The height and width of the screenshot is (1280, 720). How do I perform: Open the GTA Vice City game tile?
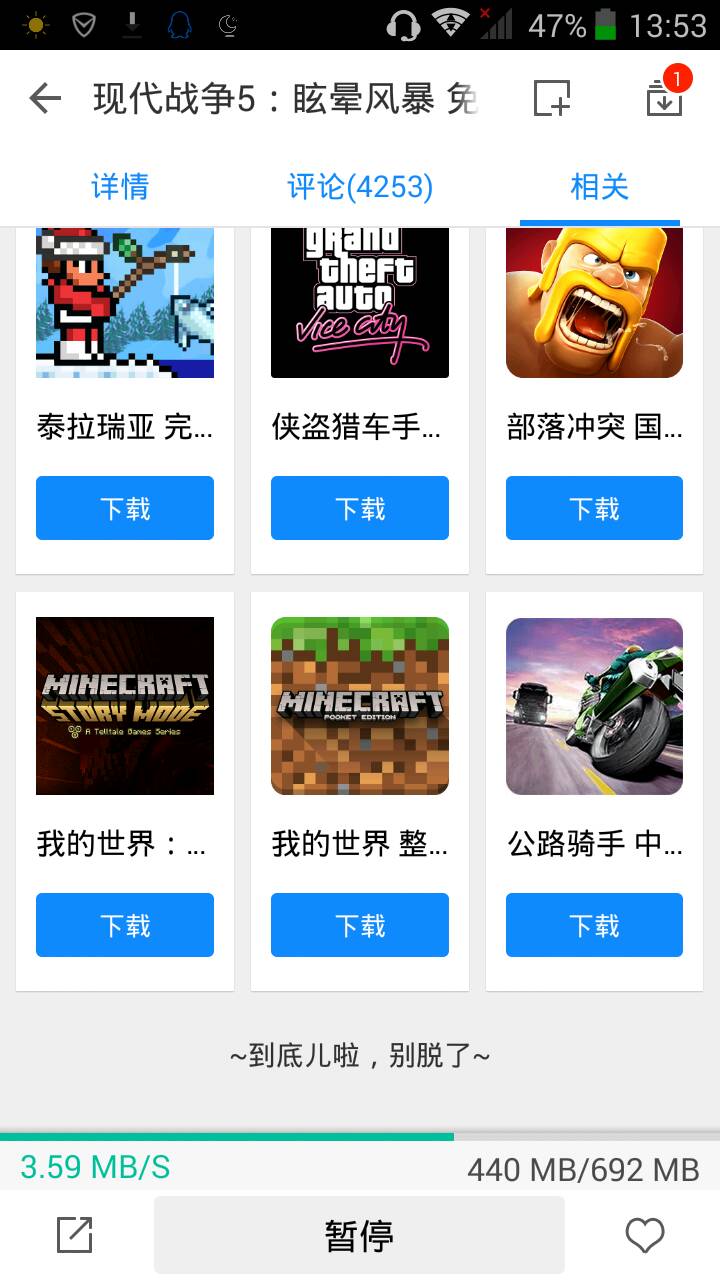(360, 302)
